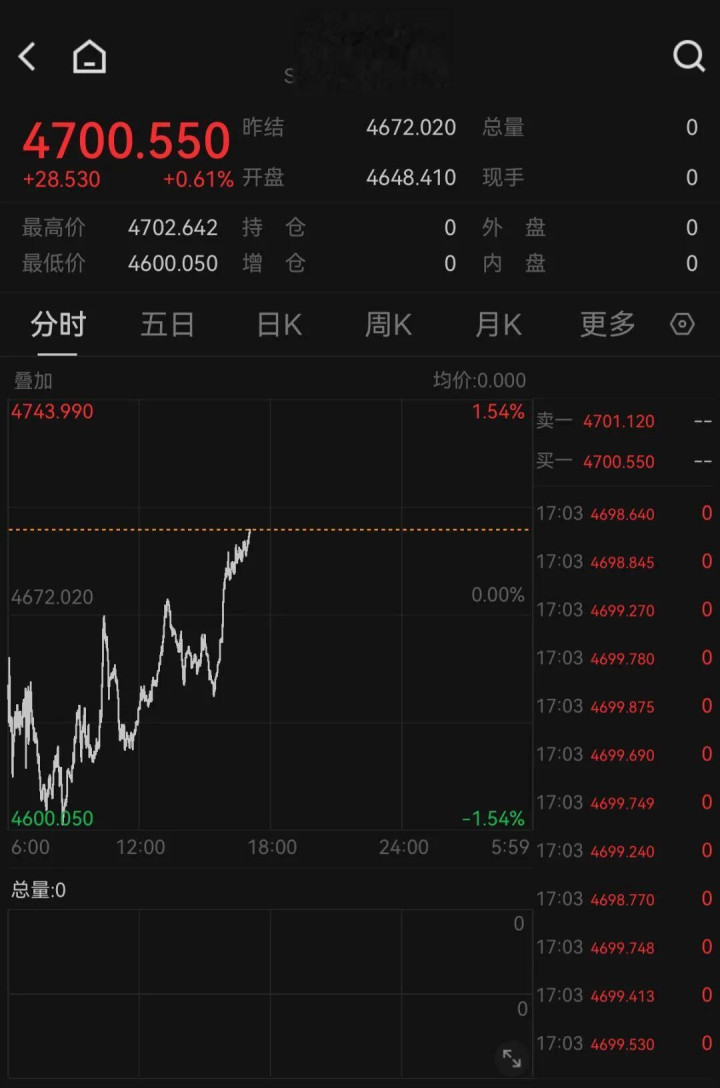Switch to the 五日 tab
The width and height of the screenshot is (720, 1088).
coord(167,325)
